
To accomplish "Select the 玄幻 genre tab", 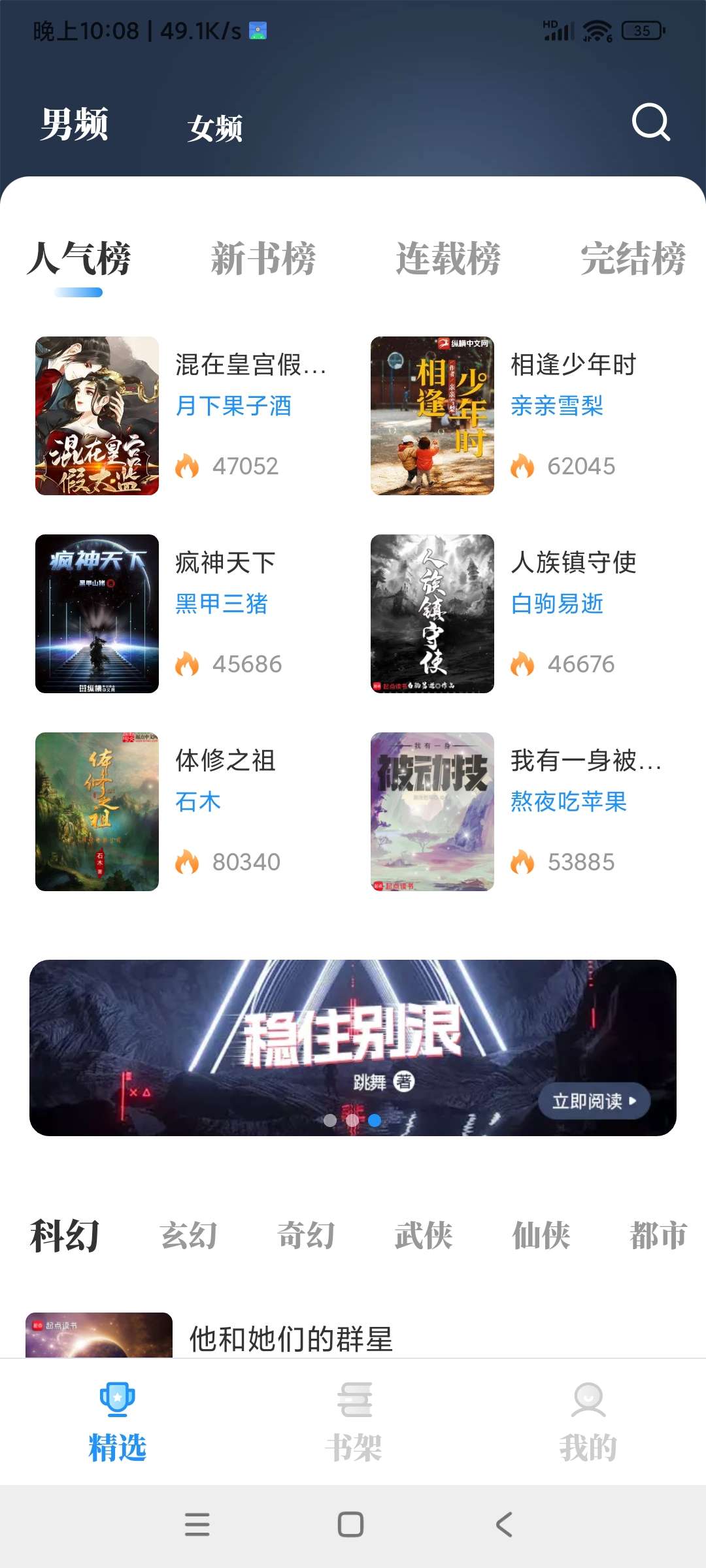I will pyautogui.click(x=189, y=1236).
